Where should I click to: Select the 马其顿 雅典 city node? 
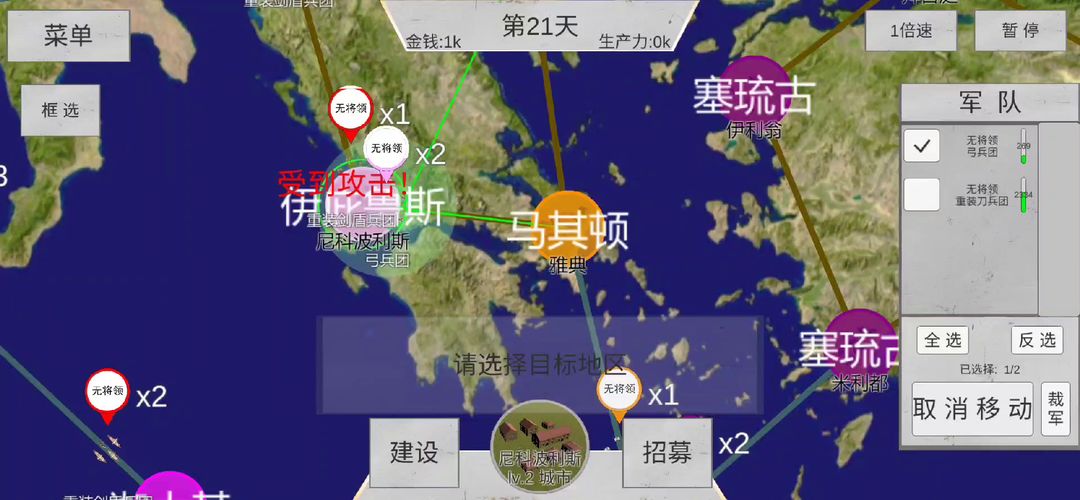(x=567, y=228)
